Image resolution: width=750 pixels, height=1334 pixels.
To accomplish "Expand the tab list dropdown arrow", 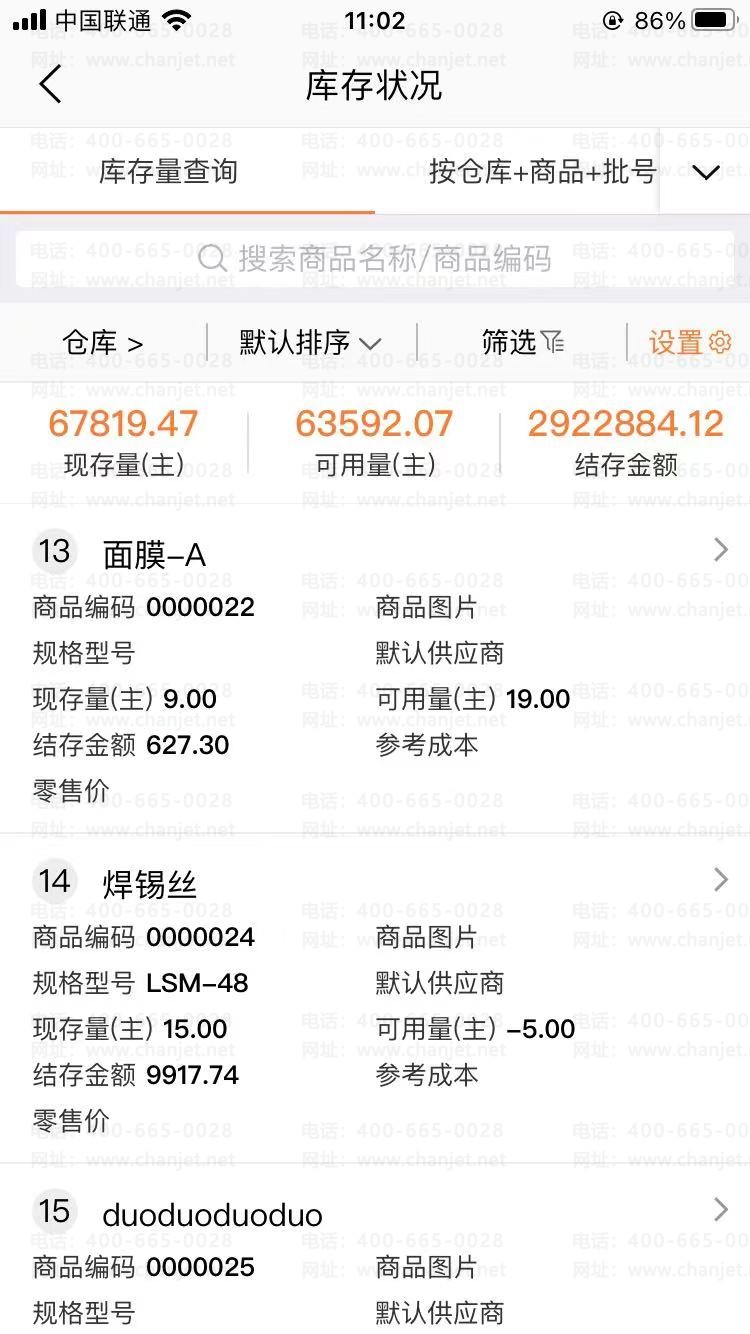I will pyautogui.click(x=706, y=173).
